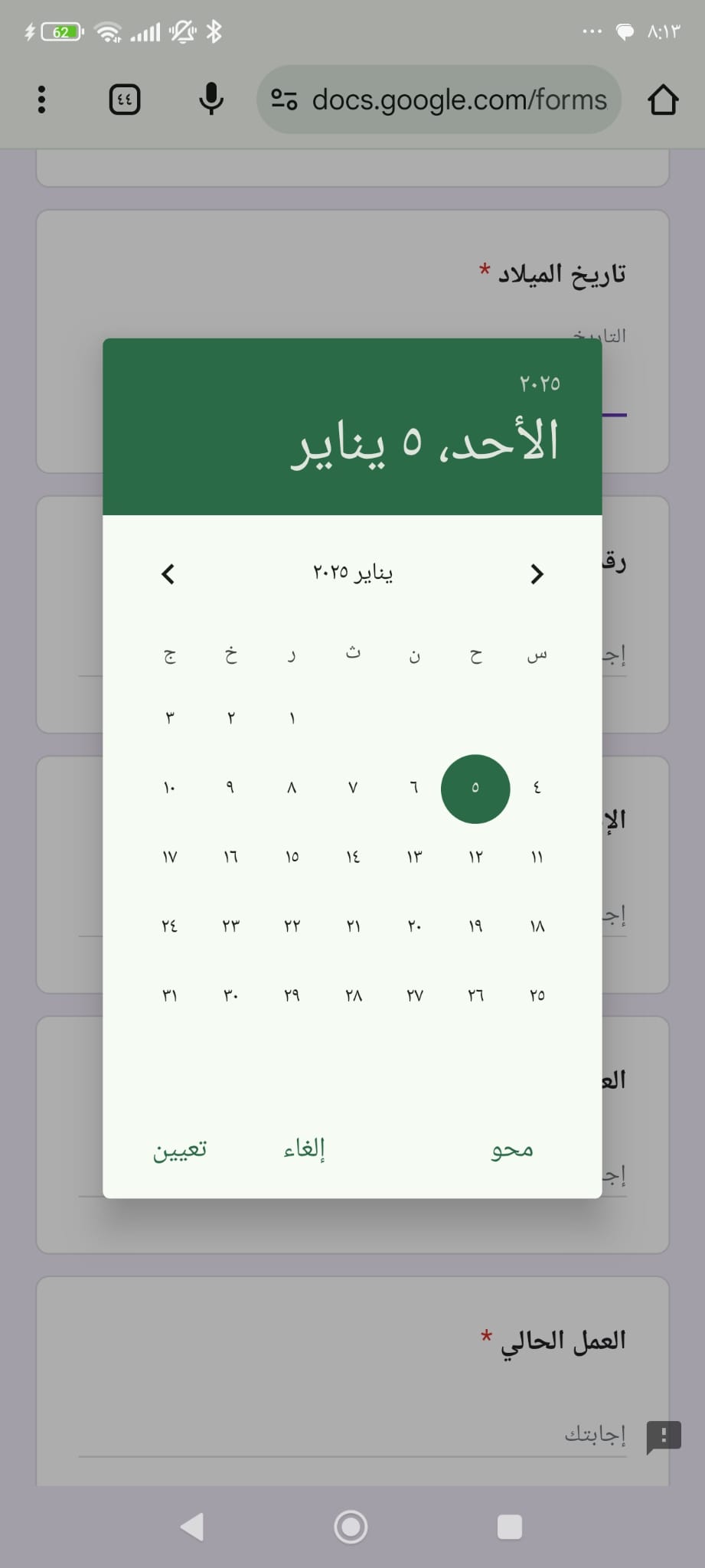
Task: Select day ٢٠ in the calendar
Action: [x=414, y=926]
